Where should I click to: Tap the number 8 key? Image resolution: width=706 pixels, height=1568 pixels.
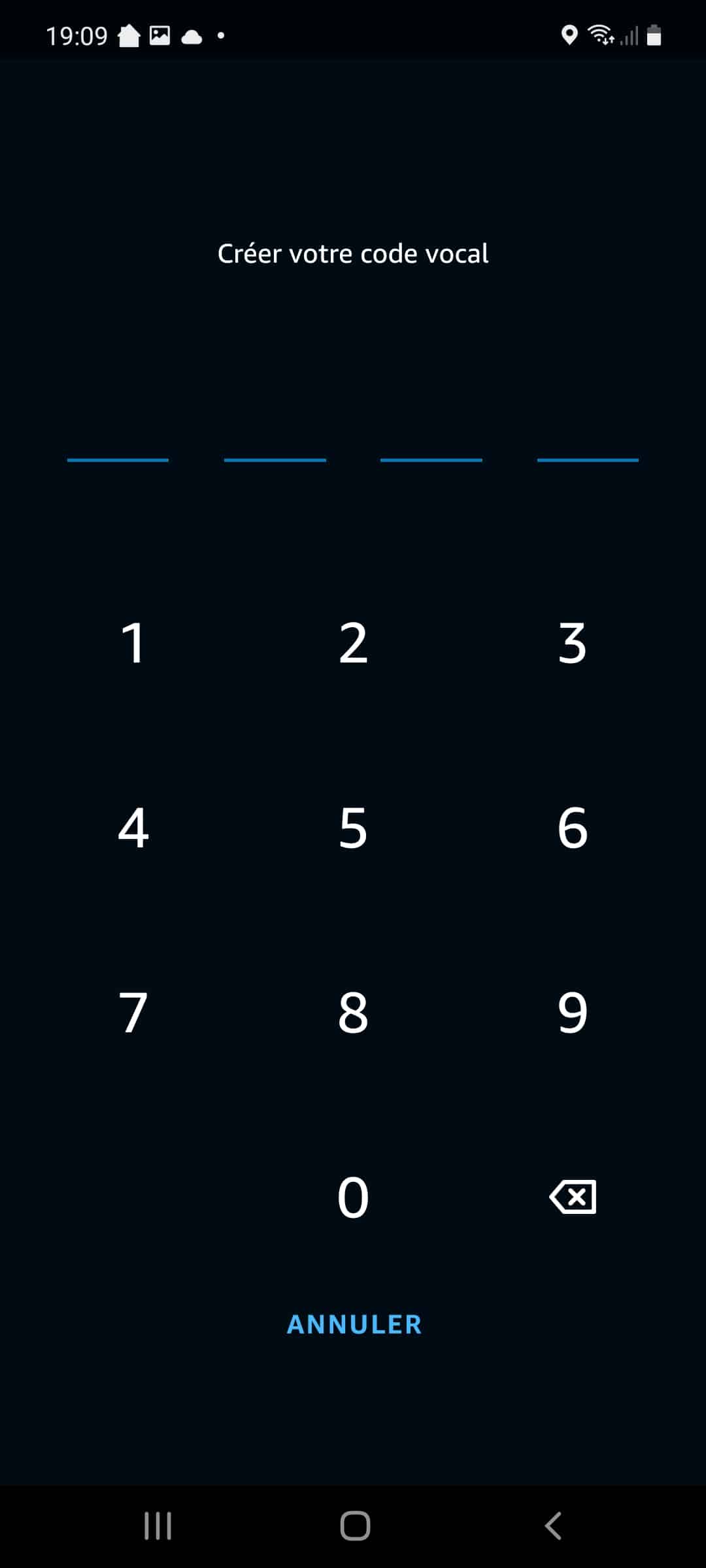click(353, 1013)
